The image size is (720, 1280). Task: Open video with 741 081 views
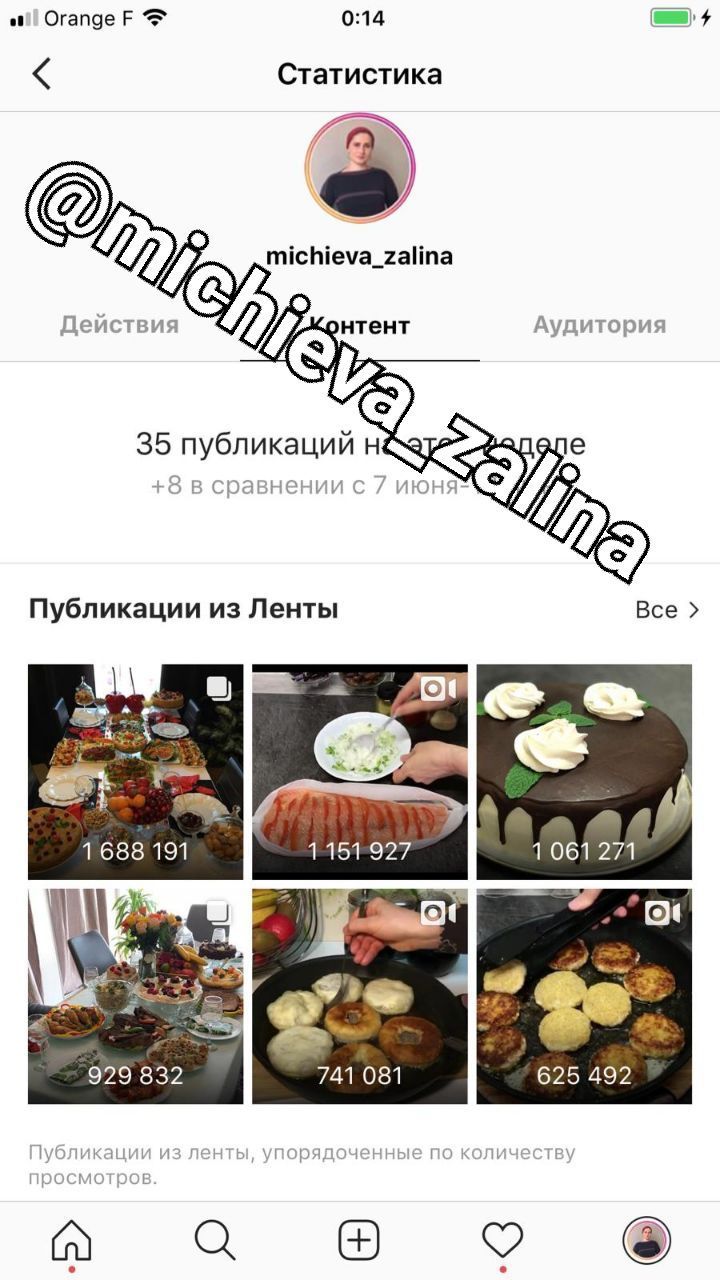point(359,996)
